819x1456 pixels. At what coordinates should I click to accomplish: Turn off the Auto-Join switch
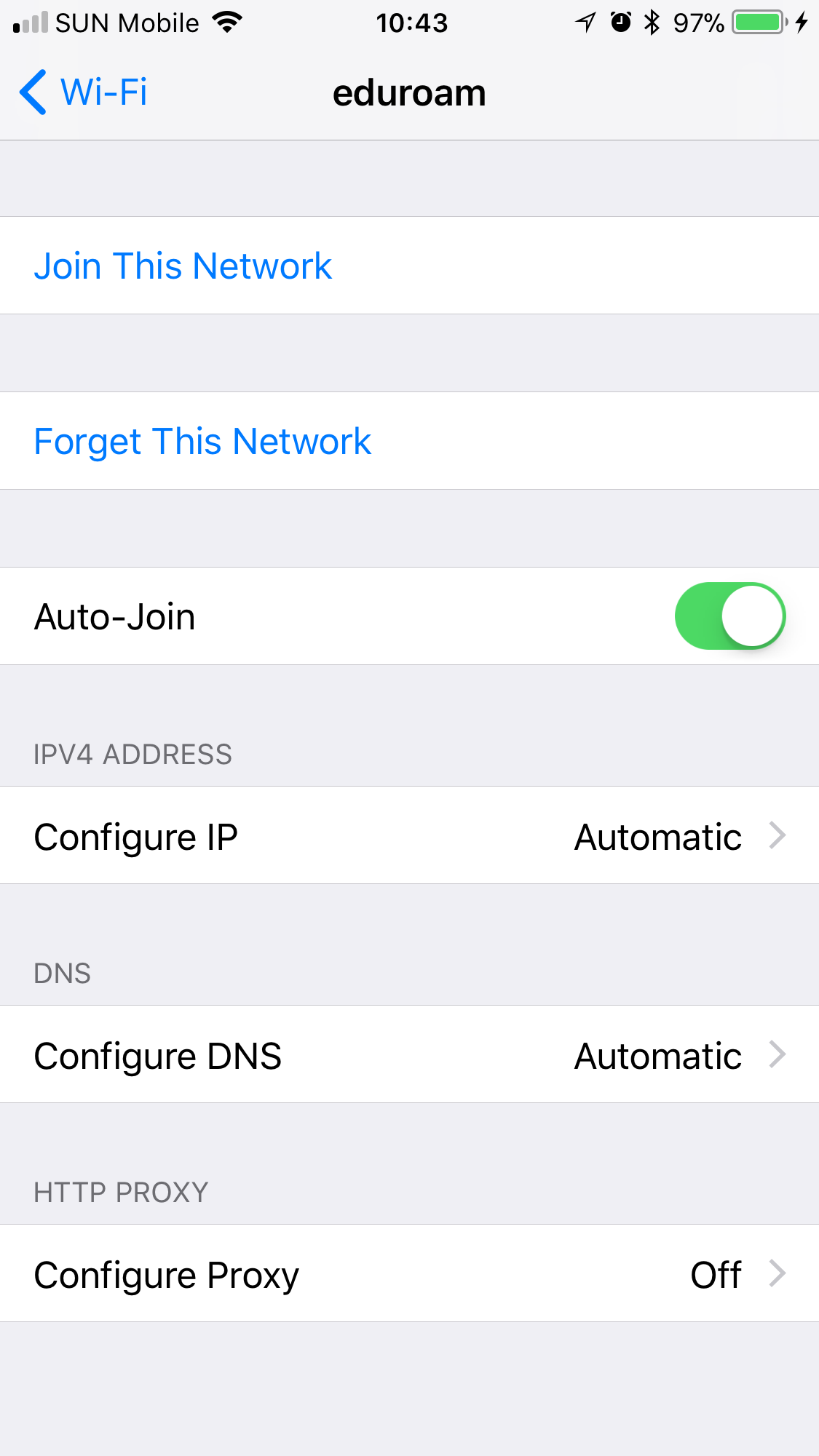click(x=729, y=616)
